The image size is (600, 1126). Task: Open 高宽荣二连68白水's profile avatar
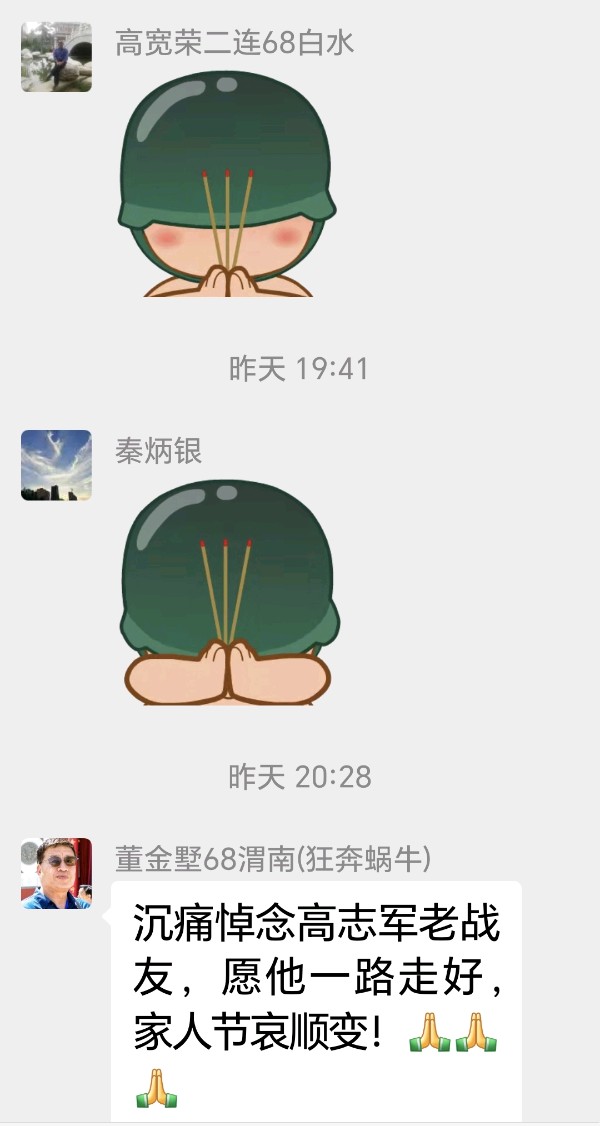pyautogui.click(x=56, y=57)
